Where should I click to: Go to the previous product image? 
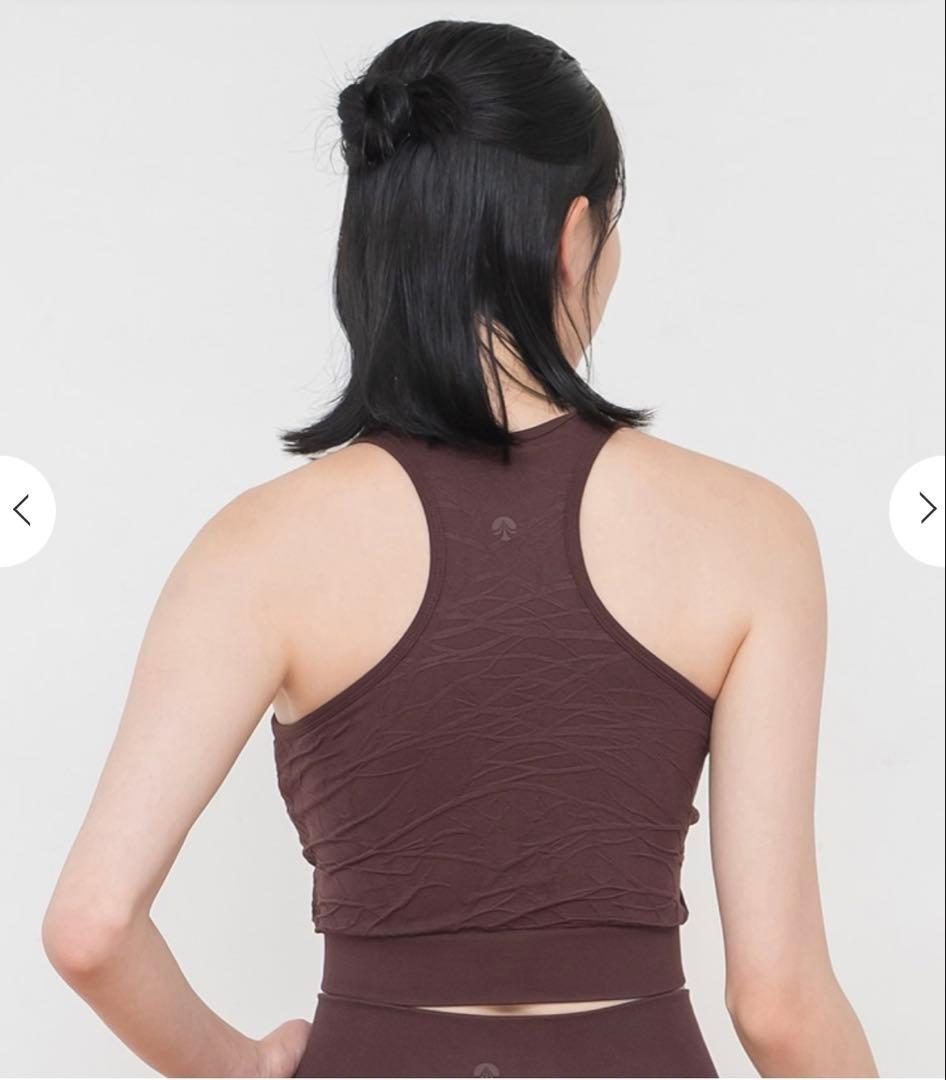[22, 510]
